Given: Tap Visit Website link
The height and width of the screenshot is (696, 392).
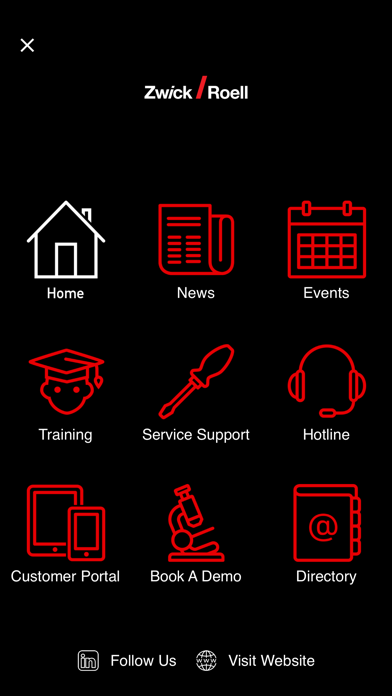Looking at the screenshot, I should tap(255, 660).
